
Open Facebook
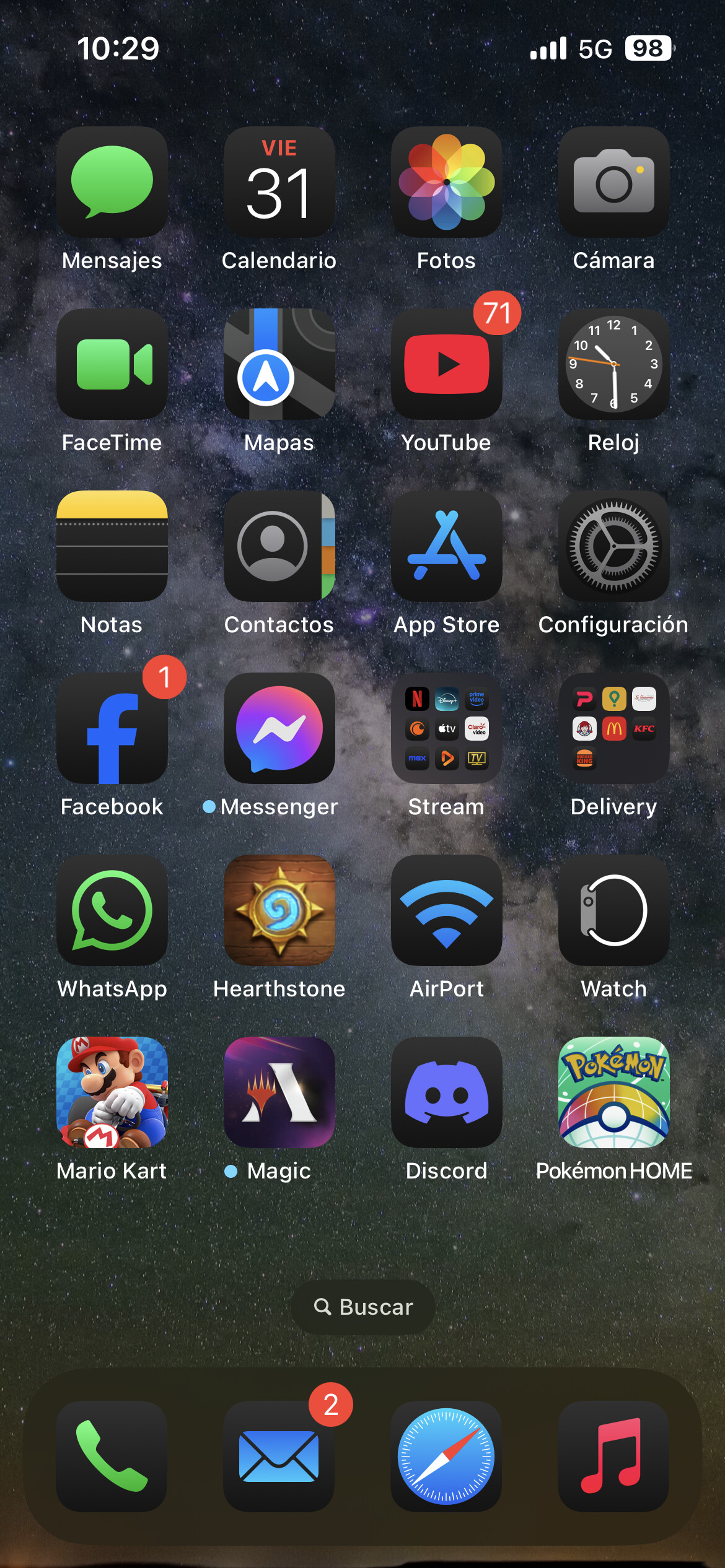pyautogui.click(x=112, y=728)
